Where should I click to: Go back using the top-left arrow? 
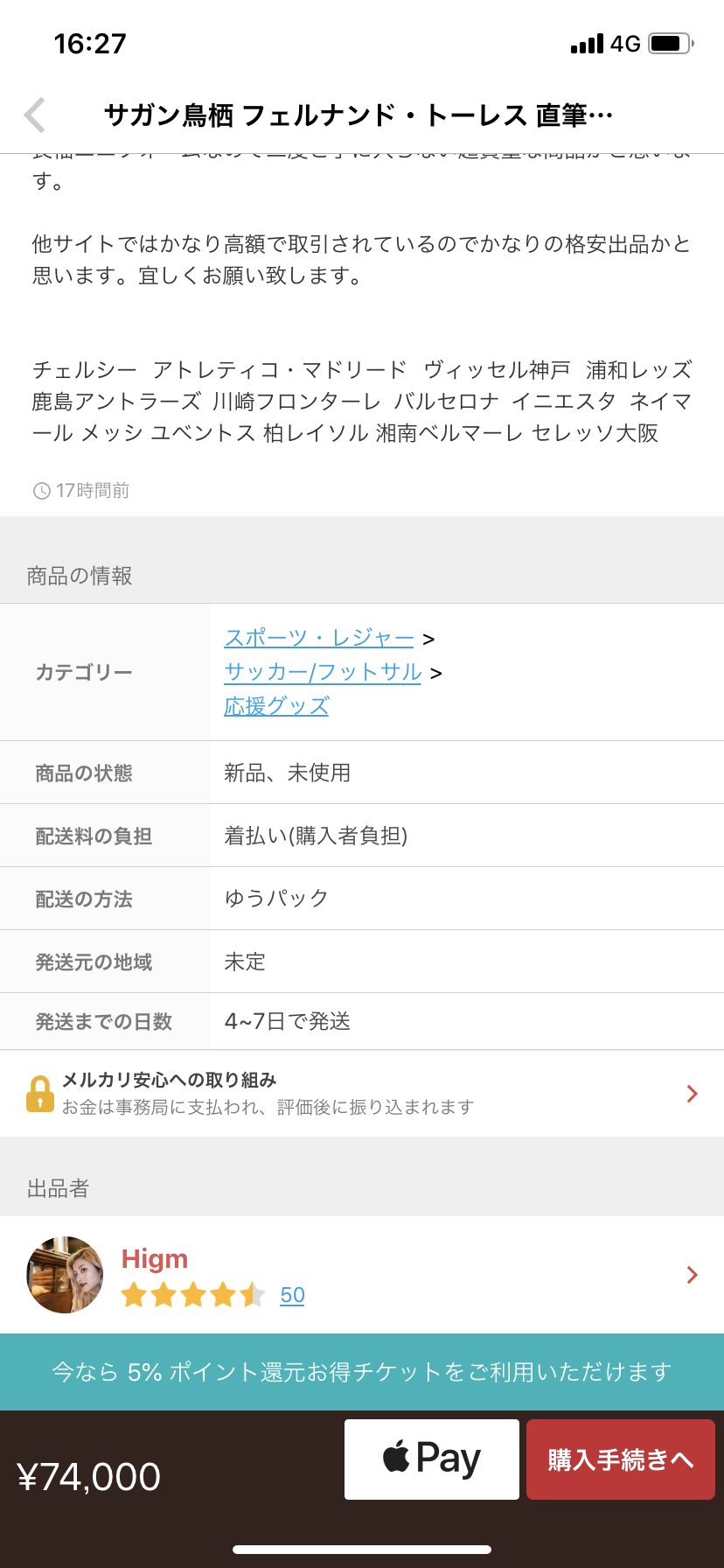pos(35,115)
